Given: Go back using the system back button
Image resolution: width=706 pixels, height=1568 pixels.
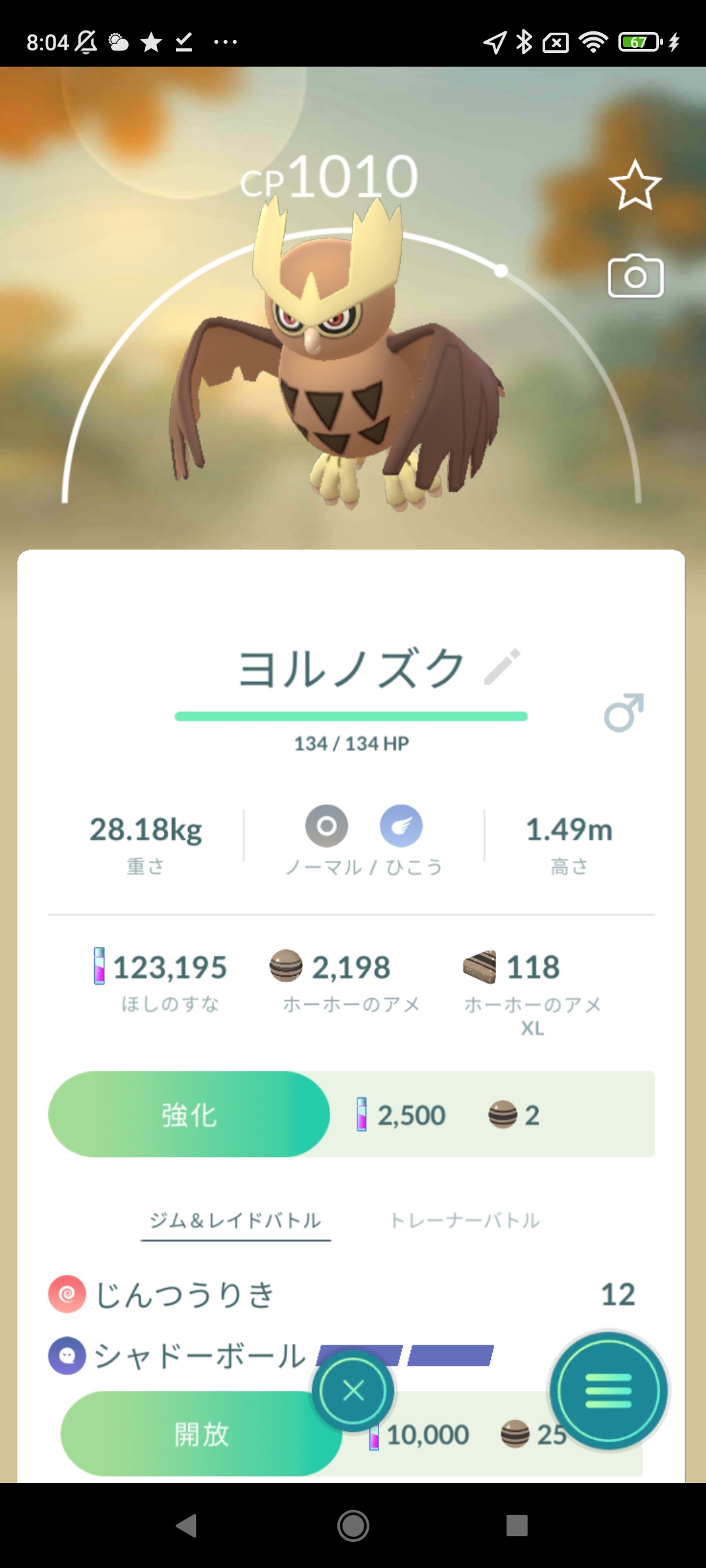Looking at the screenshot, I should point(187,1526).
